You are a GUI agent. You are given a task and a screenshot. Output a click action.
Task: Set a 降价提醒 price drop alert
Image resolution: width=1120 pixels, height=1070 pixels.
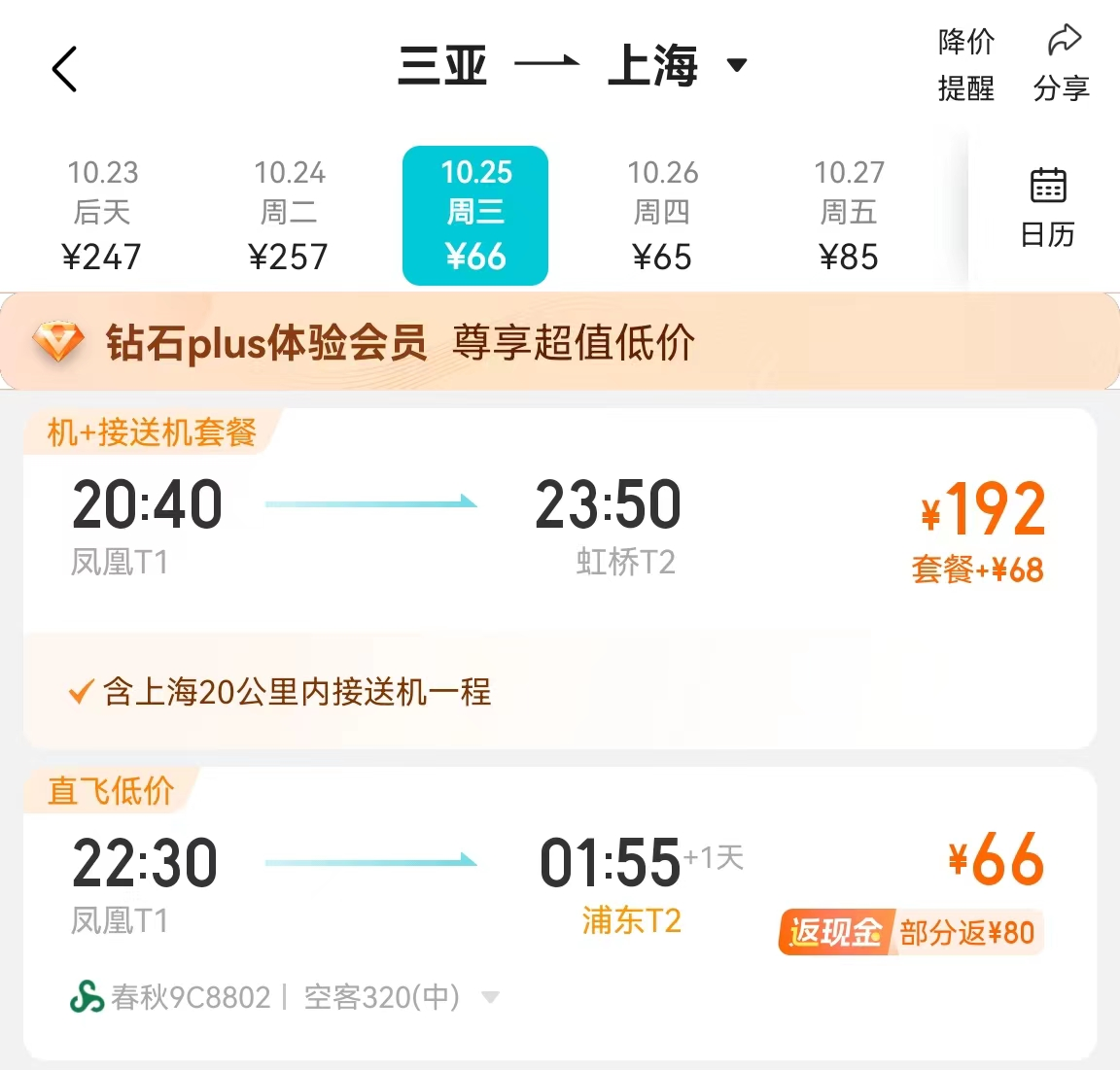coord(965,65)
